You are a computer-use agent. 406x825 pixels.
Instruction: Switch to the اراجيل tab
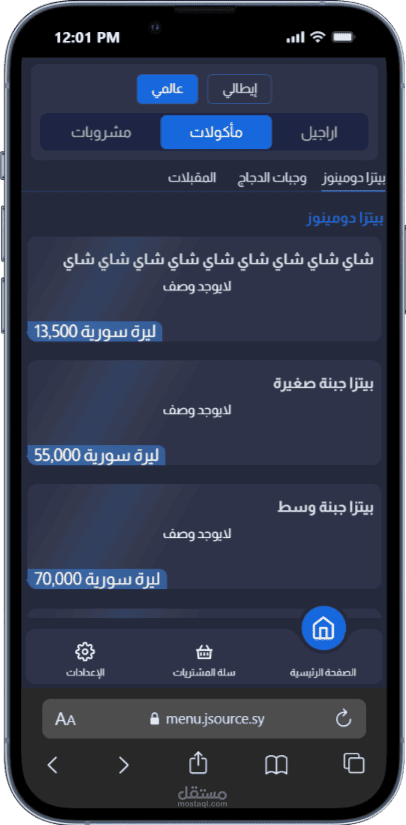319,132
